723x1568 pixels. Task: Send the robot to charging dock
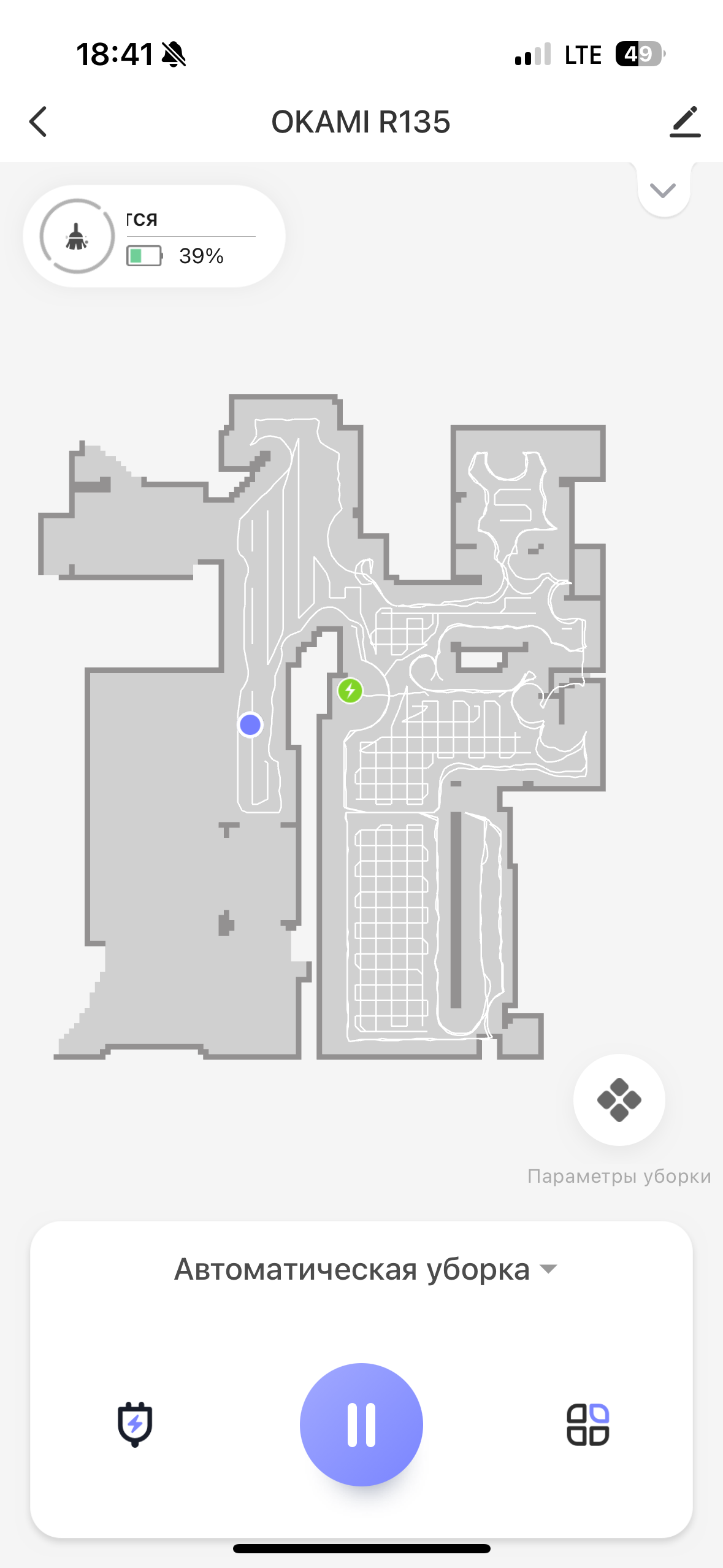pos(135,1424)
